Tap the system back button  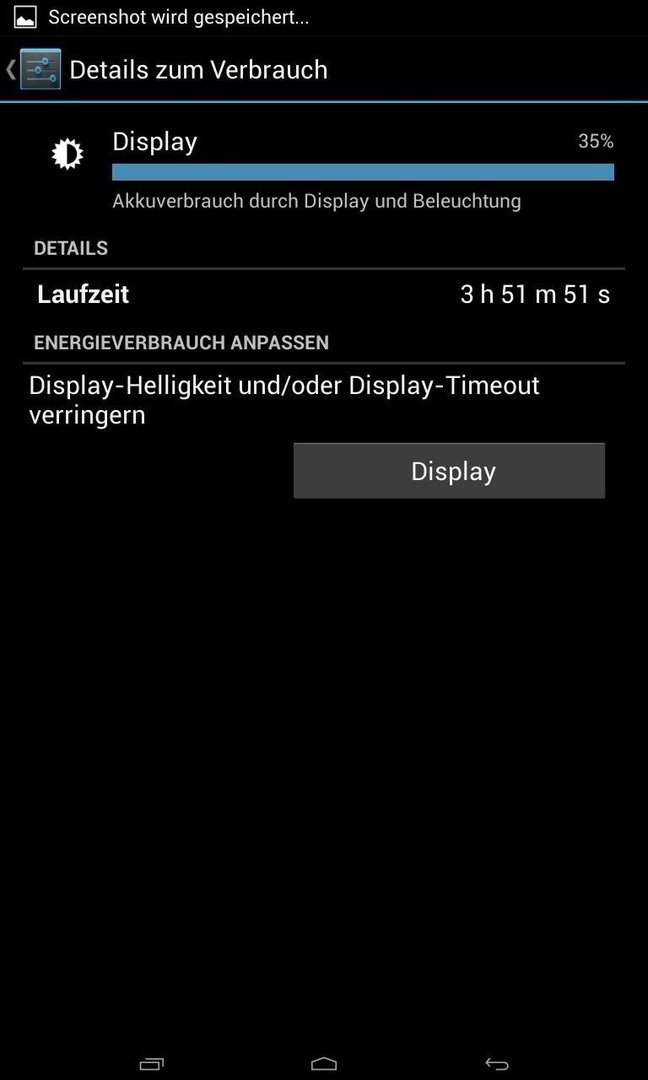497,1063
